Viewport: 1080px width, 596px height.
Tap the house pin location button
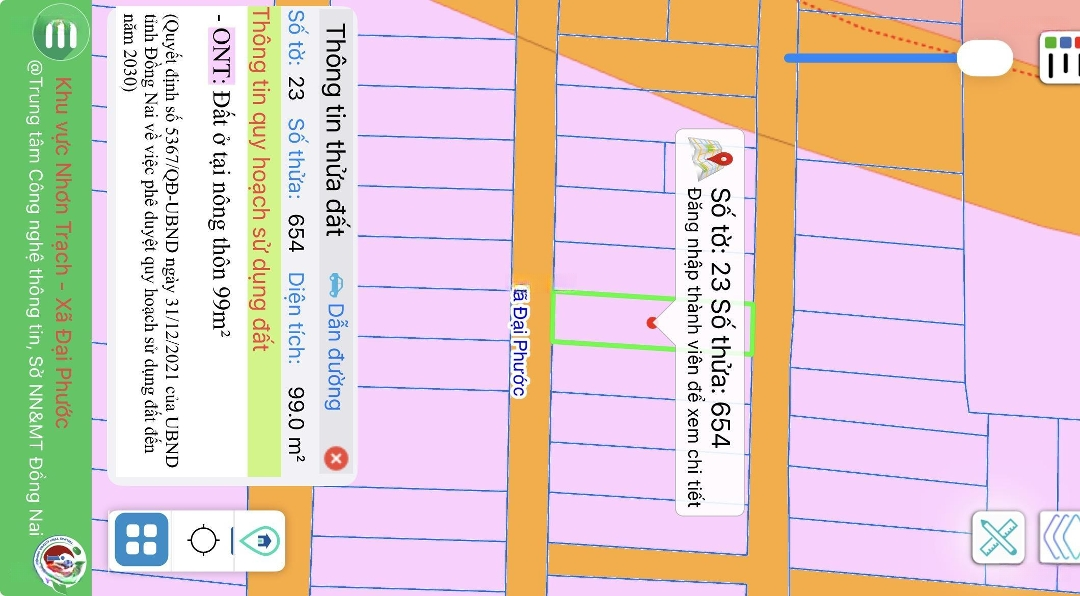[x=261, y=541]
